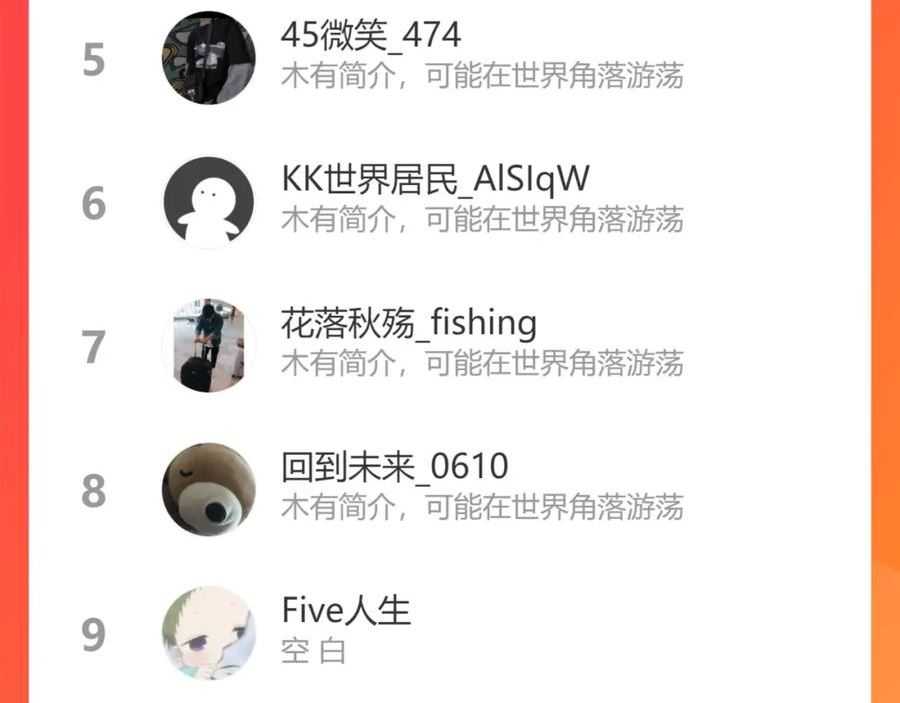Screen dimensions: 900x703
Task: Open the 回到未来_0610 ranking entry
Action: 395,468
